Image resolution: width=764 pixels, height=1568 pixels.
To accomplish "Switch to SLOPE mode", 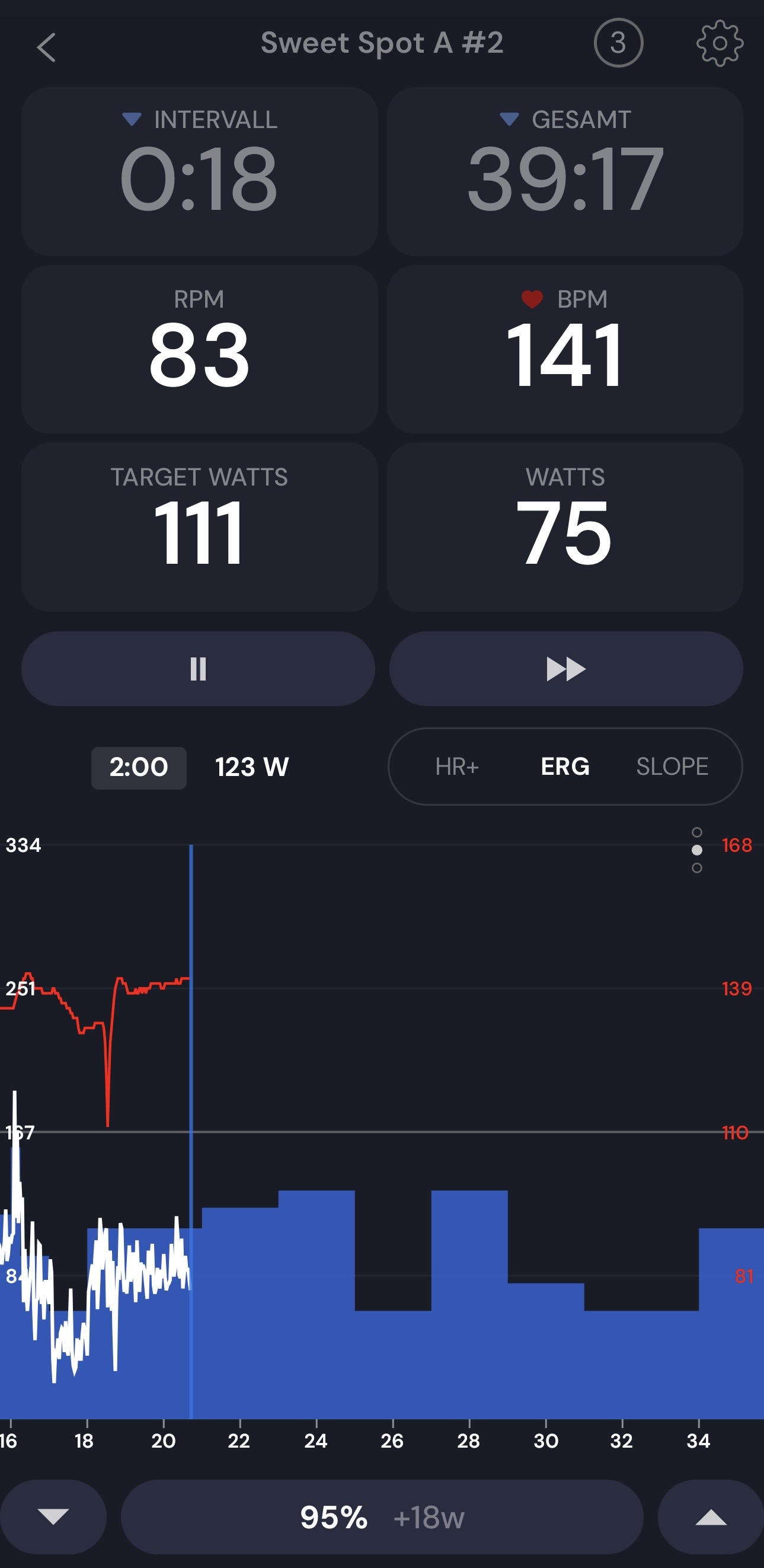I will tap(672, 767).
